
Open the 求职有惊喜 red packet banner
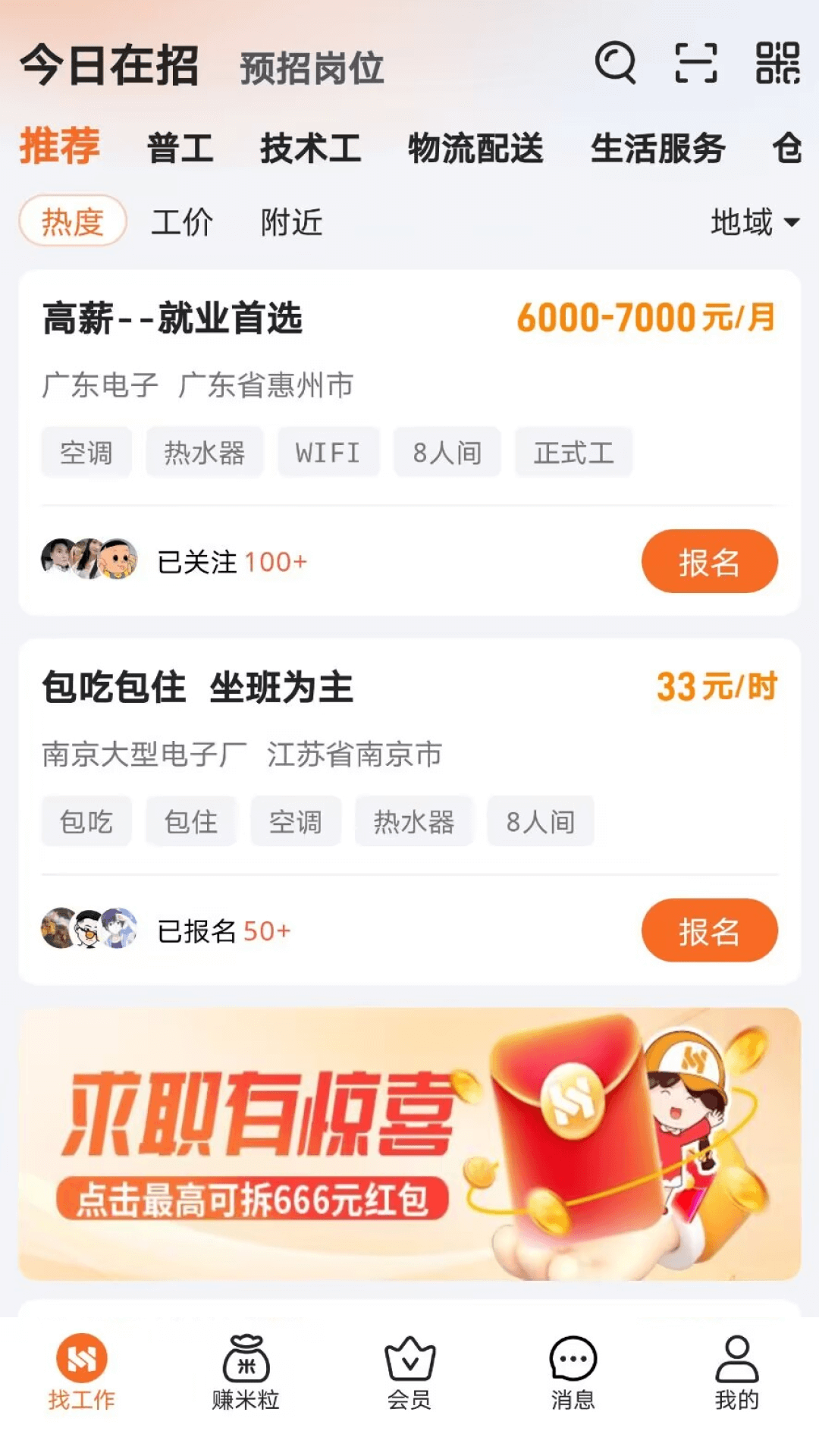coord(409,1144)
